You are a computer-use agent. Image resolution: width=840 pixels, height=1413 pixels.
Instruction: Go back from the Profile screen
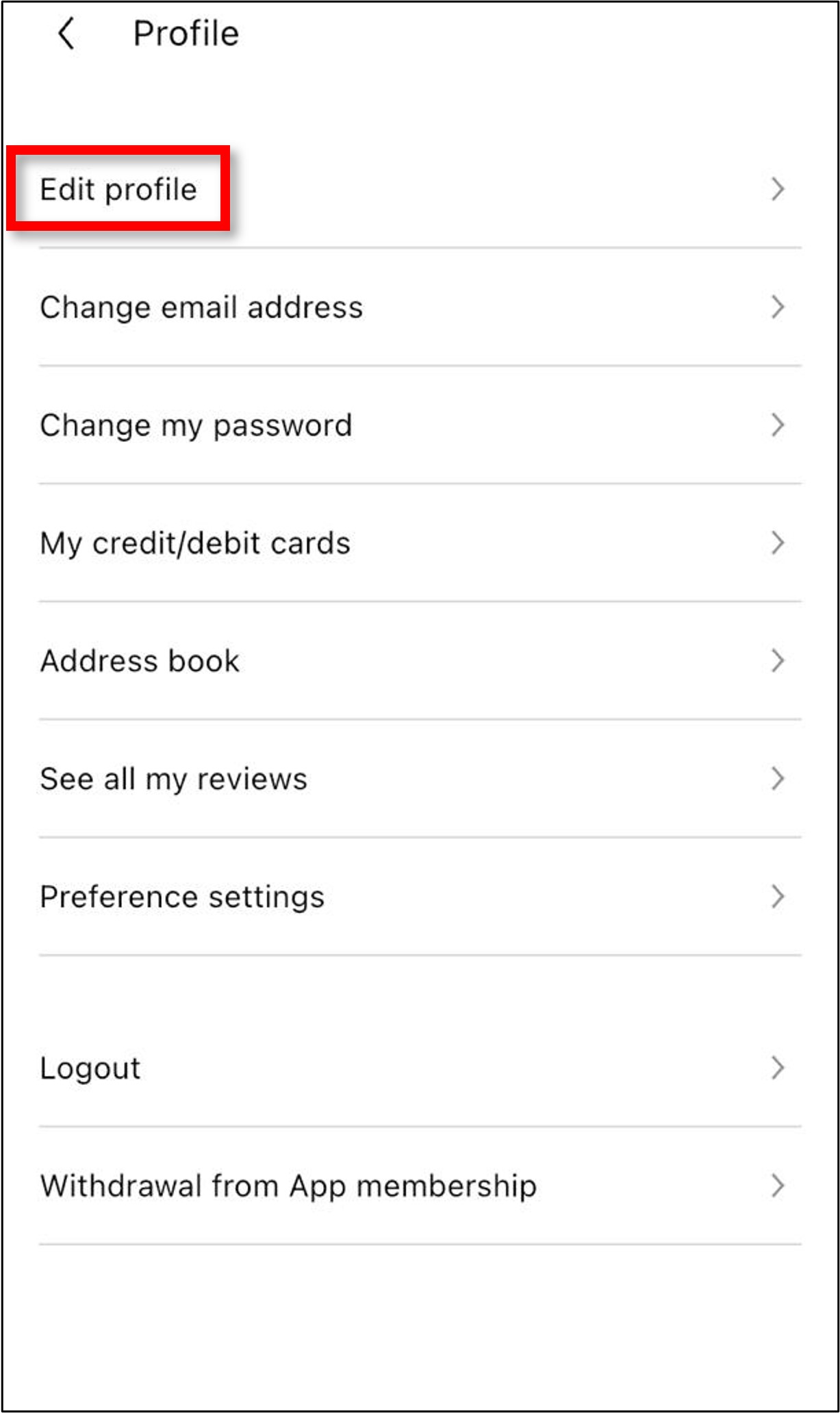[x=66, y=34]
